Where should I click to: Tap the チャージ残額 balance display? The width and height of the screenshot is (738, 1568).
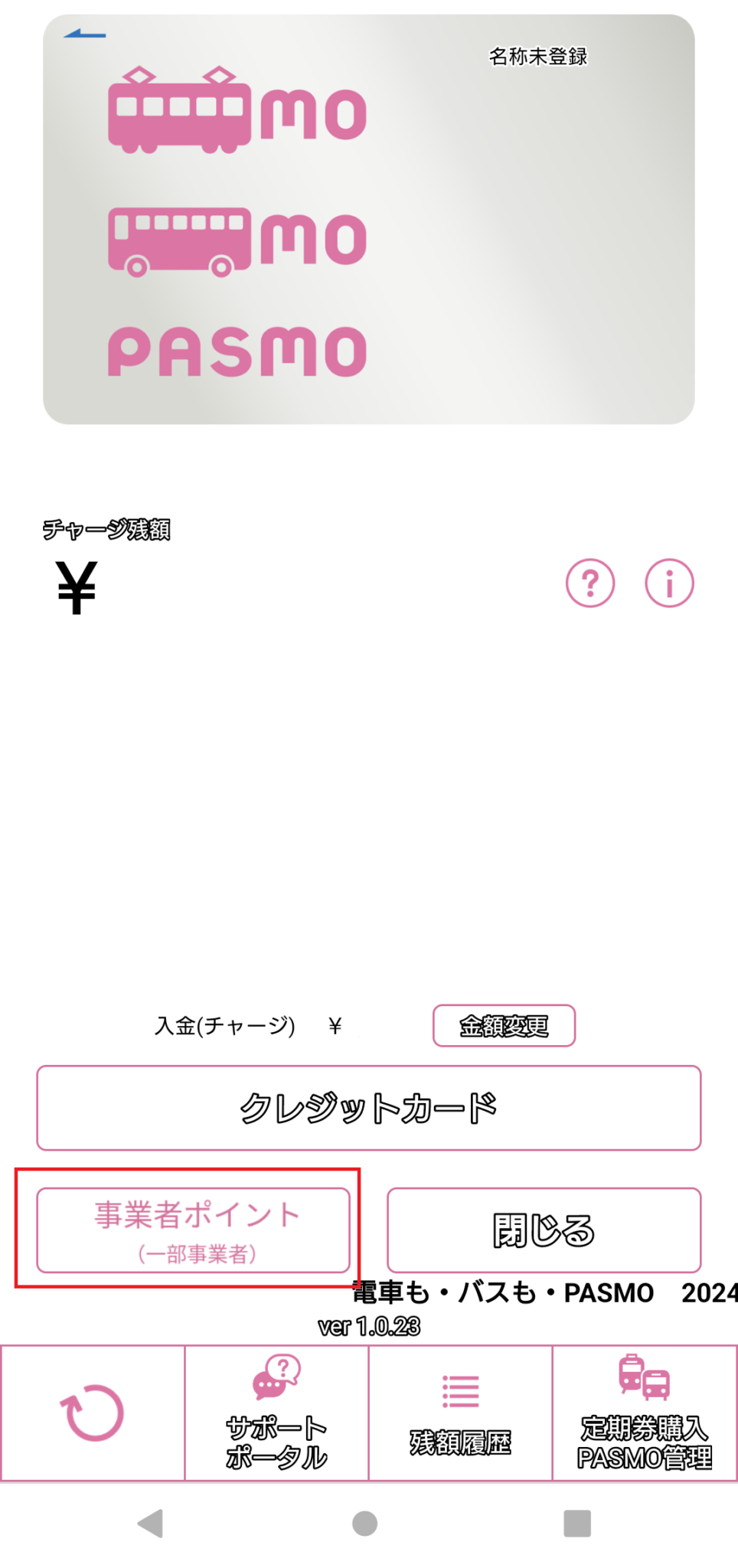(109, 528)
